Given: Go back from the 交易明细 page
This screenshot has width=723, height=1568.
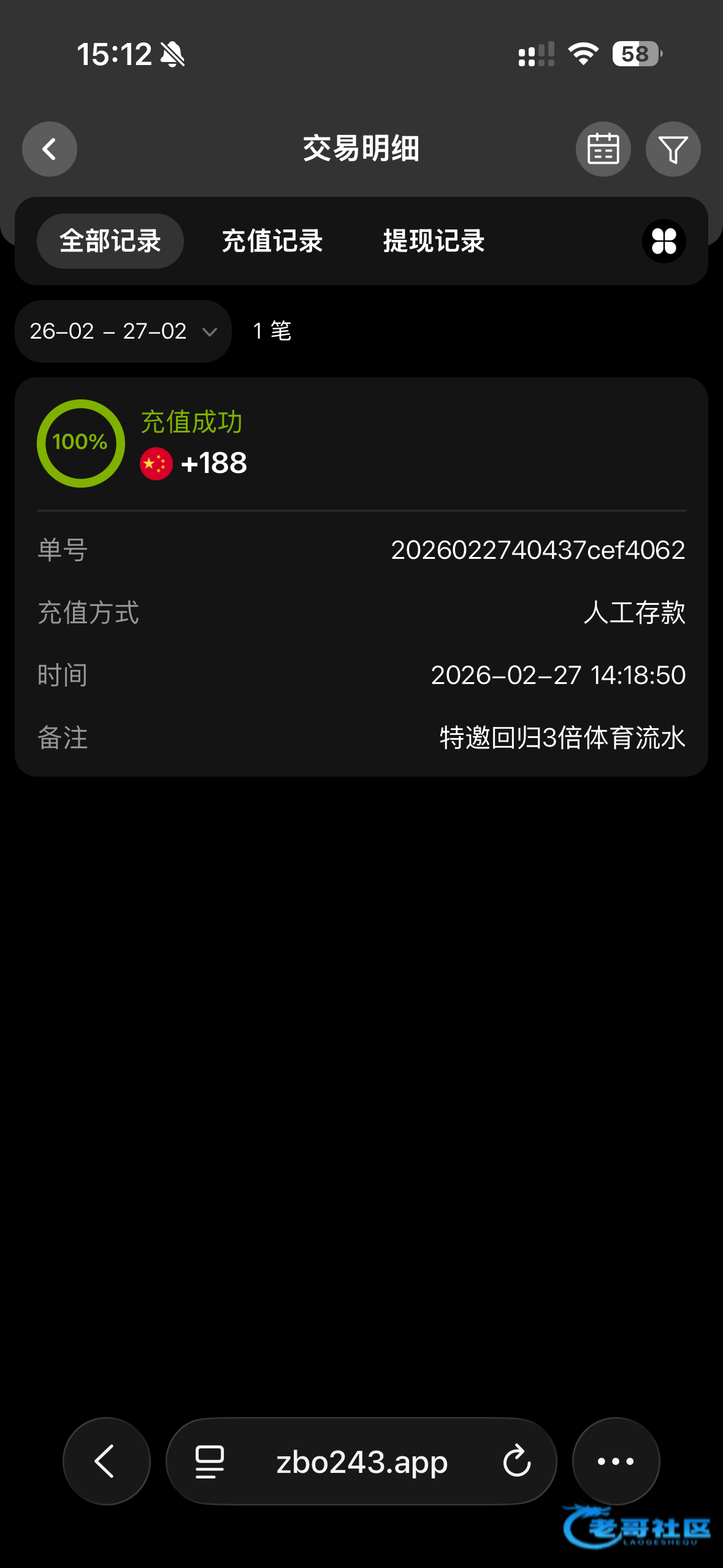Looking at the screenshot, I should [x=49, y=149].
